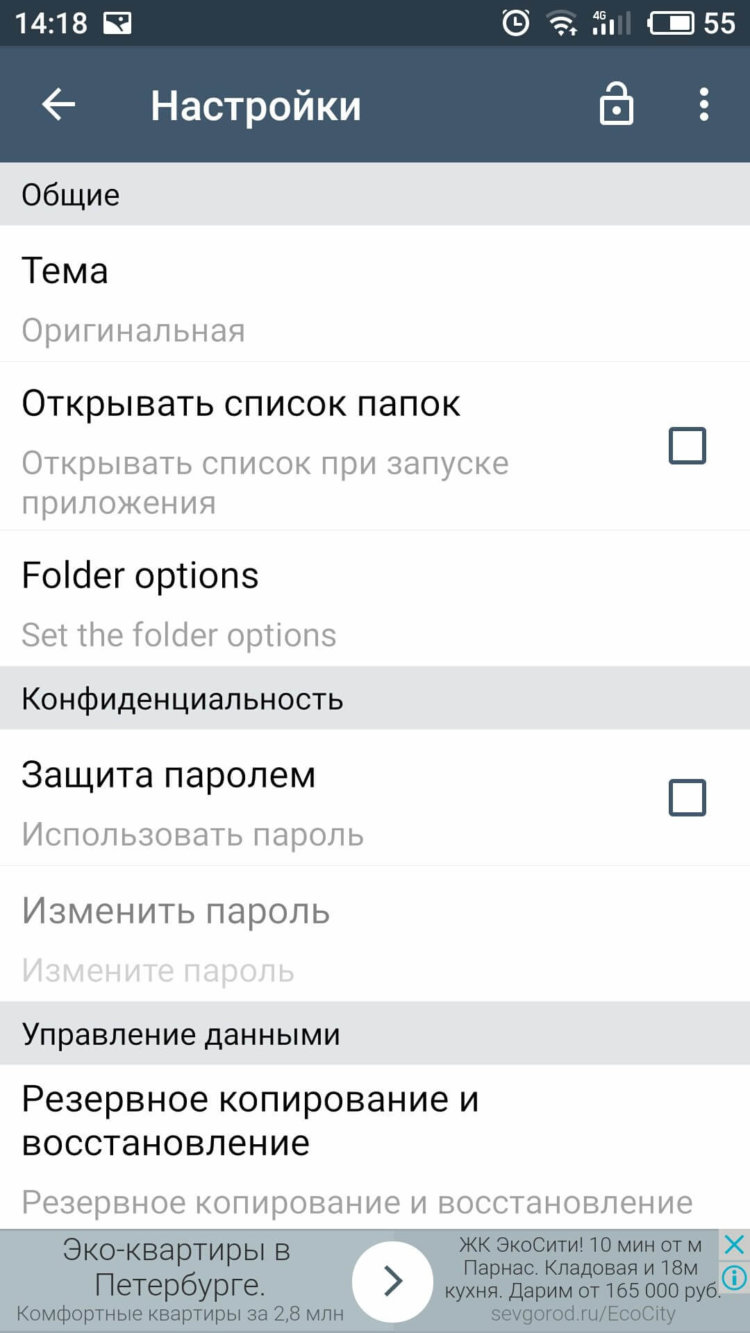
Task: Navigate back using the arrow icon
Action: point(58,105)
